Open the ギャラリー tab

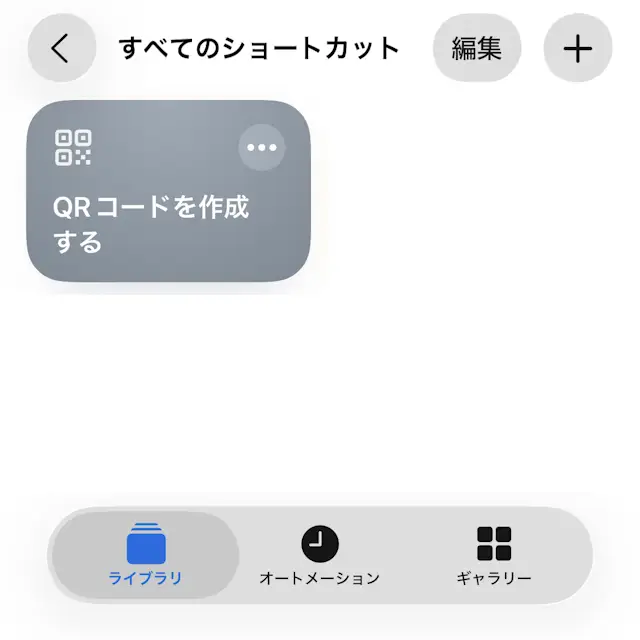tap(493, 555)
